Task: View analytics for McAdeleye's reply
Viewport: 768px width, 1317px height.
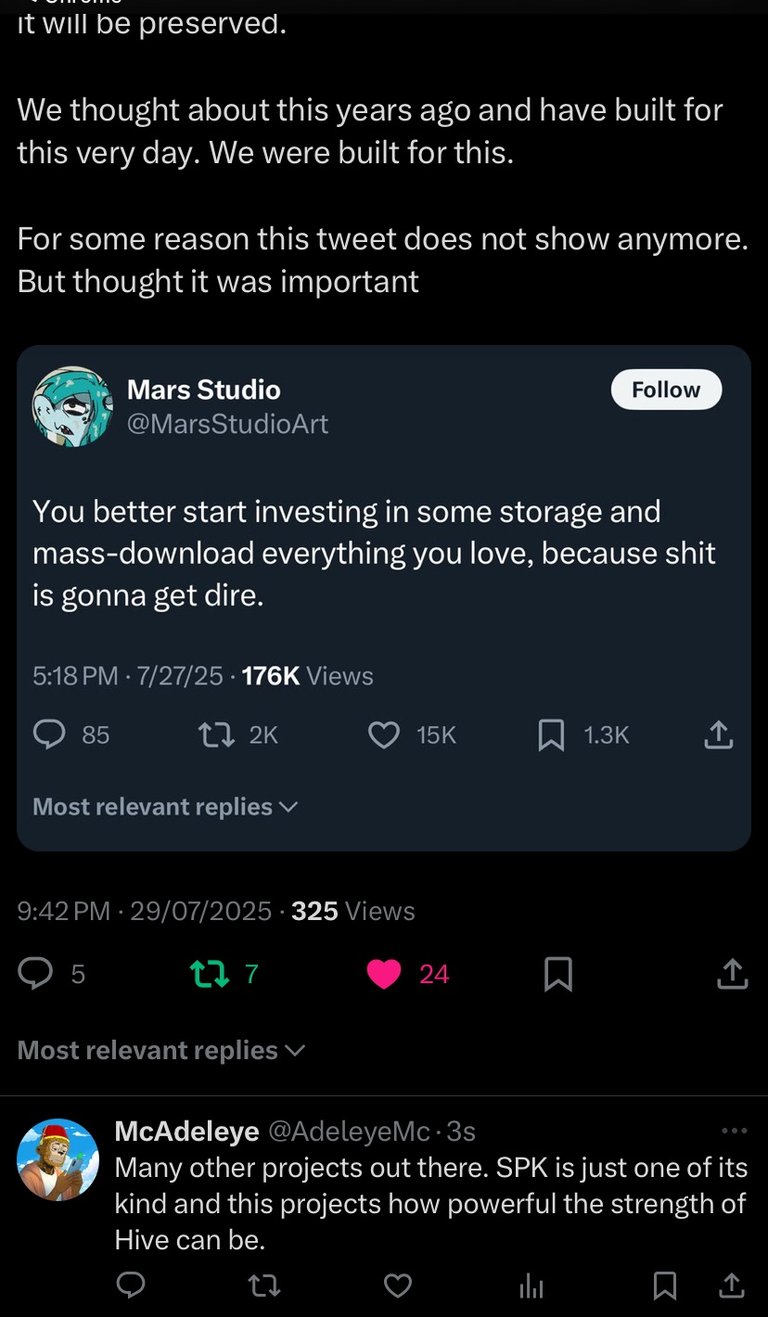Action: coord(531,1286)
